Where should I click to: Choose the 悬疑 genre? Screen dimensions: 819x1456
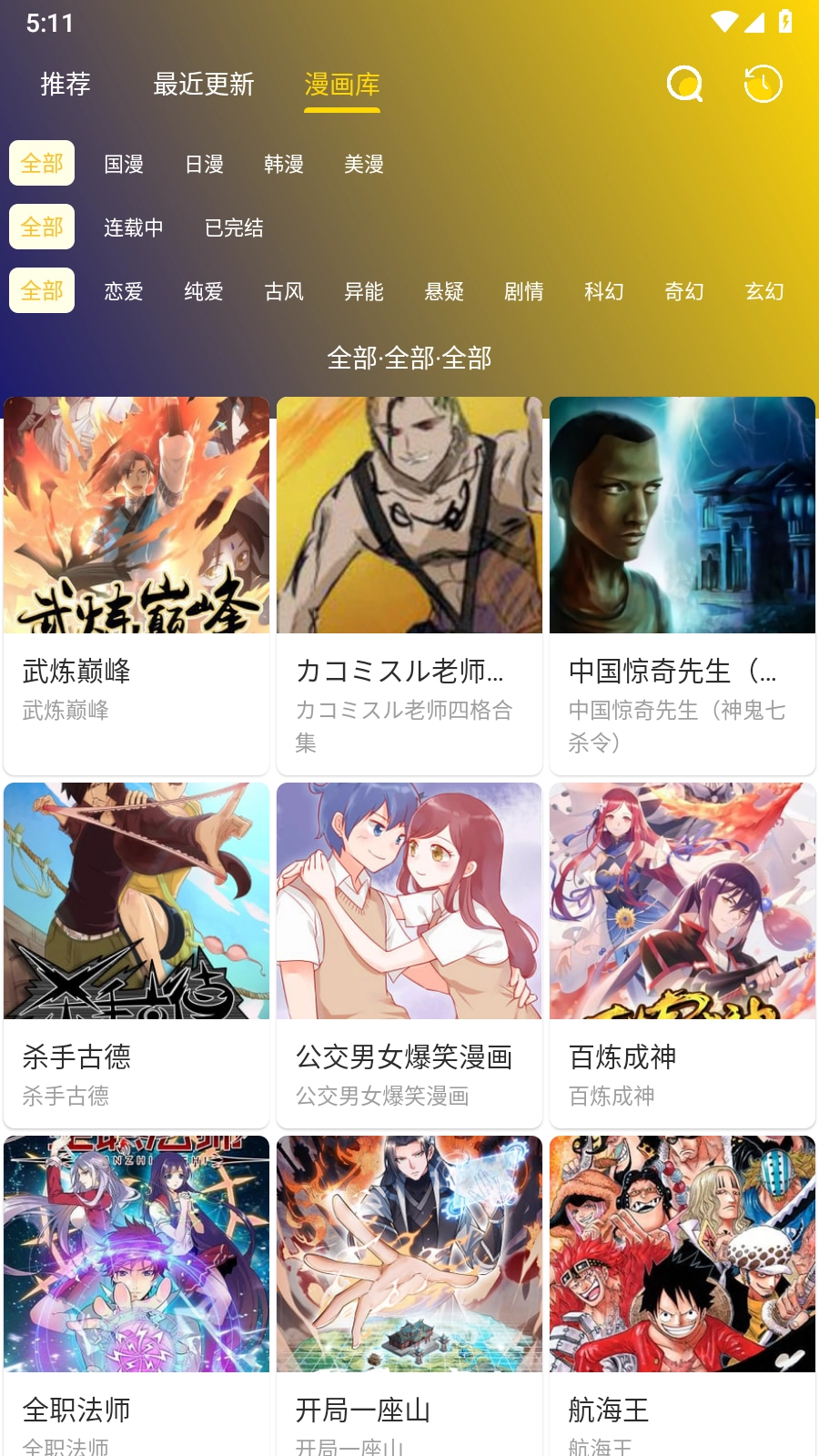(x=444, y=291)
